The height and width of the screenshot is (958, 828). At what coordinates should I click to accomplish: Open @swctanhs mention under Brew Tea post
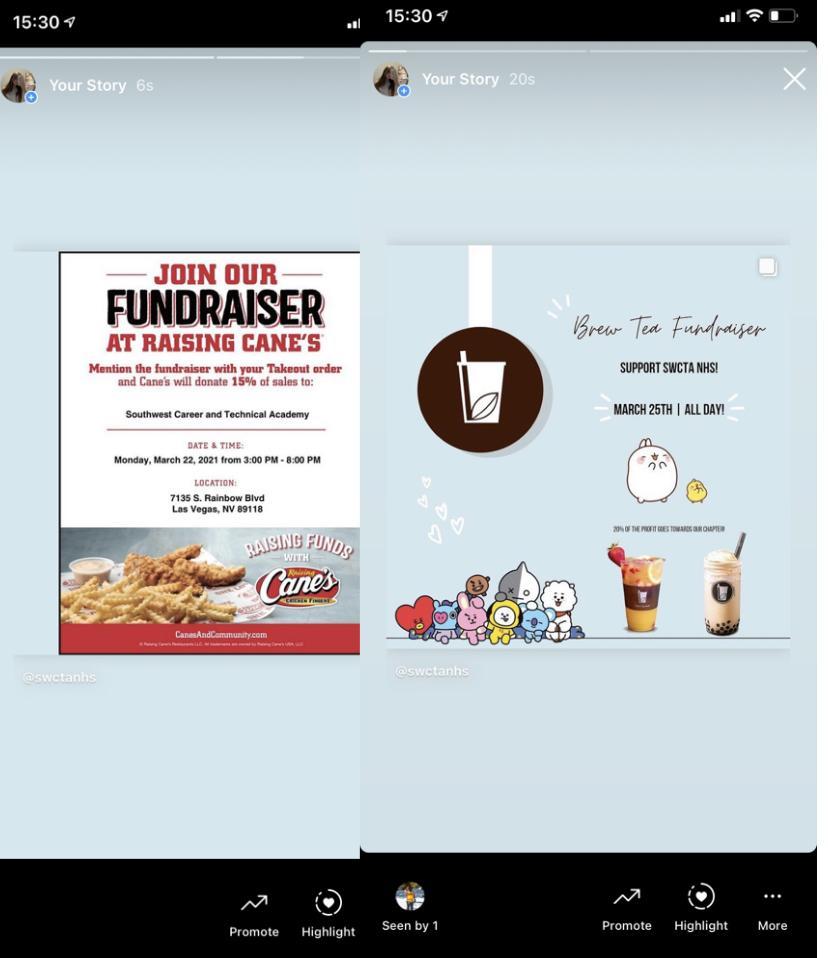tap(432, 671)
